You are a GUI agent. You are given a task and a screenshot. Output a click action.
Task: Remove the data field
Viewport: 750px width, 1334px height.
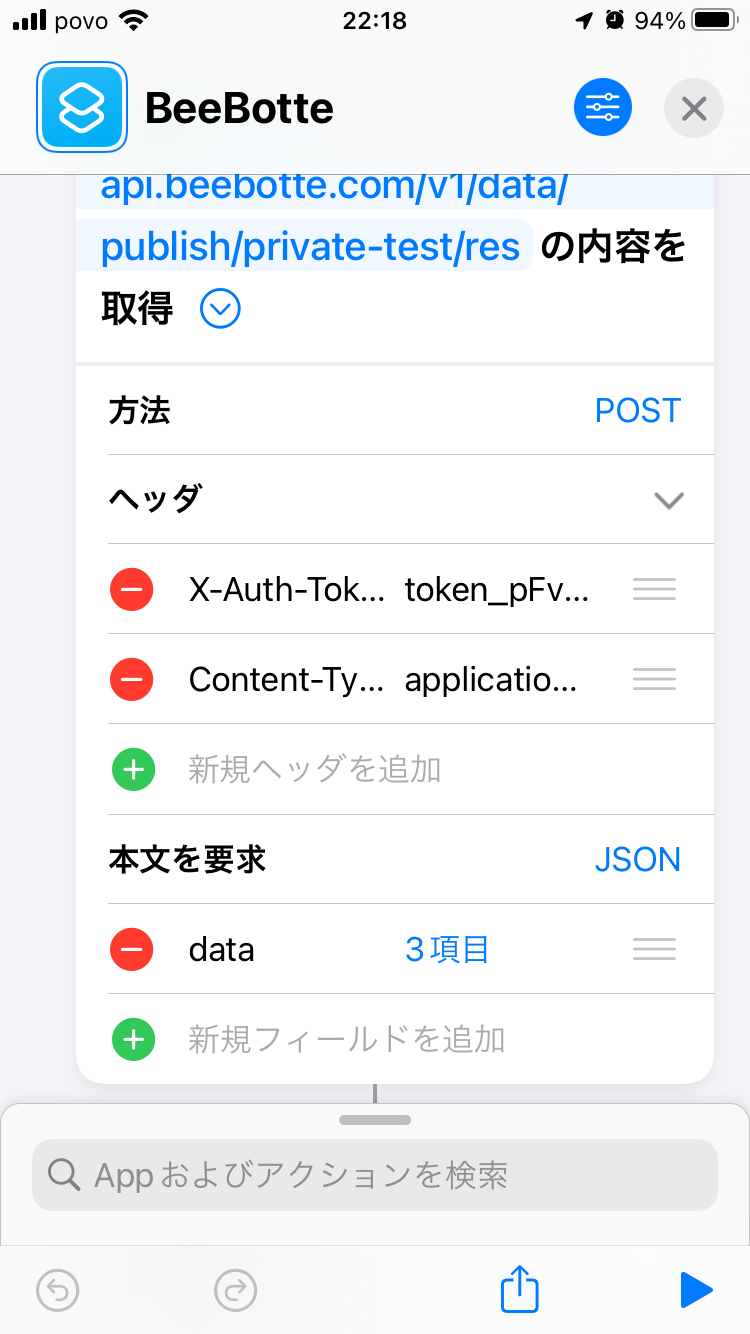[x=132, y=949]
